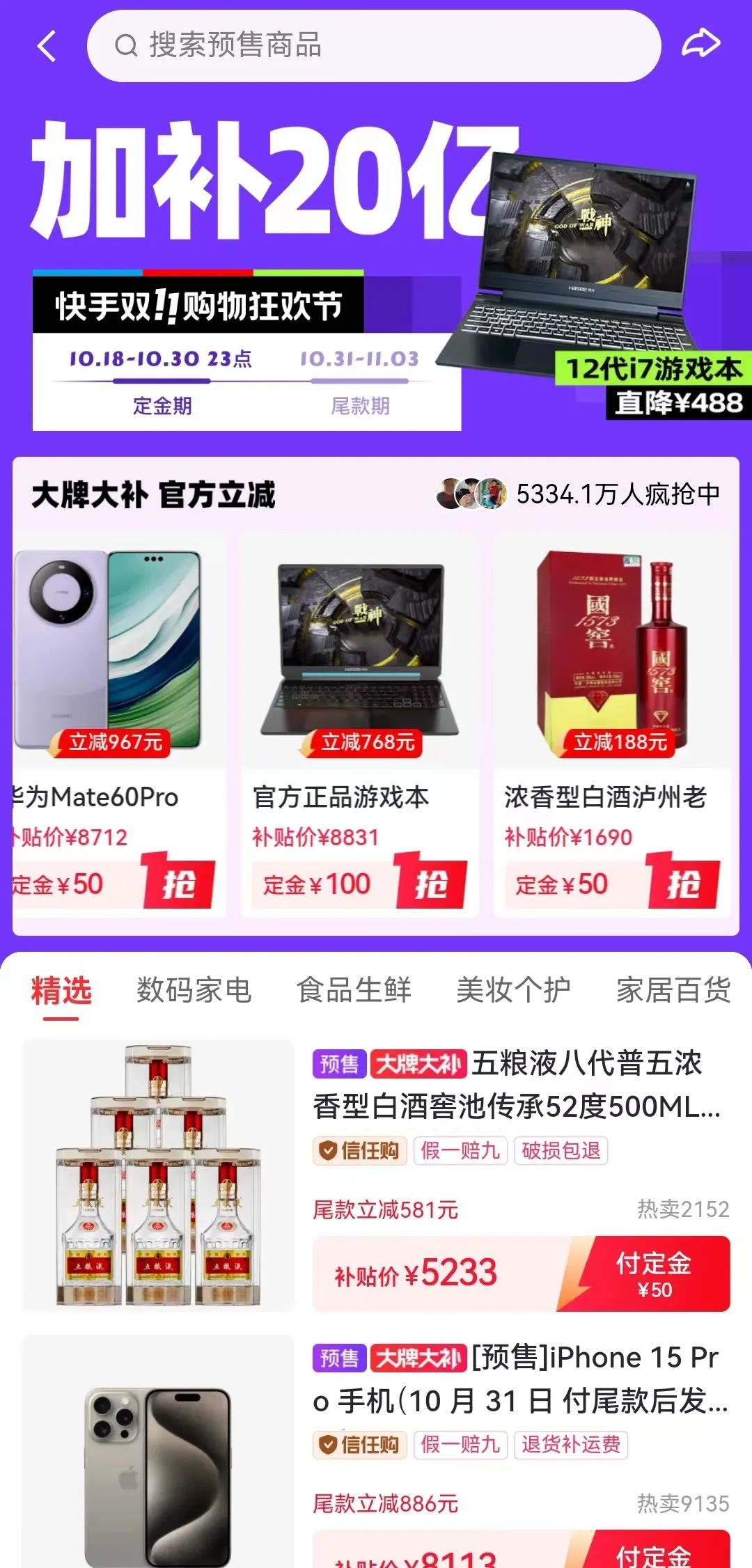Viewport: 752px width, 1568px height.
Task: Share this presale page
Action: point(700,44)
